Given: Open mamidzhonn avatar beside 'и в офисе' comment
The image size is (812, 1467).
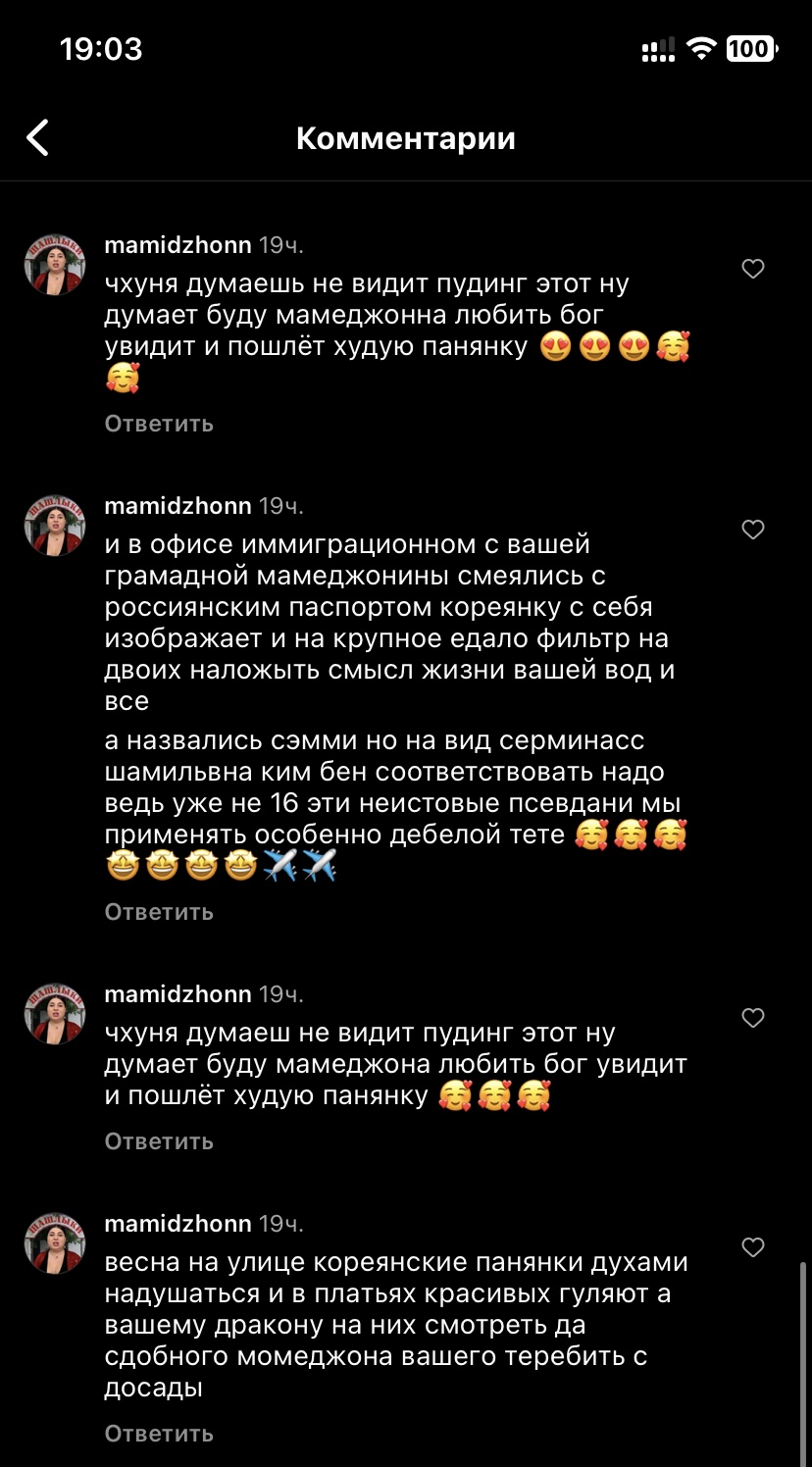Looking at the screenshot, I should (x=55, y=526).
